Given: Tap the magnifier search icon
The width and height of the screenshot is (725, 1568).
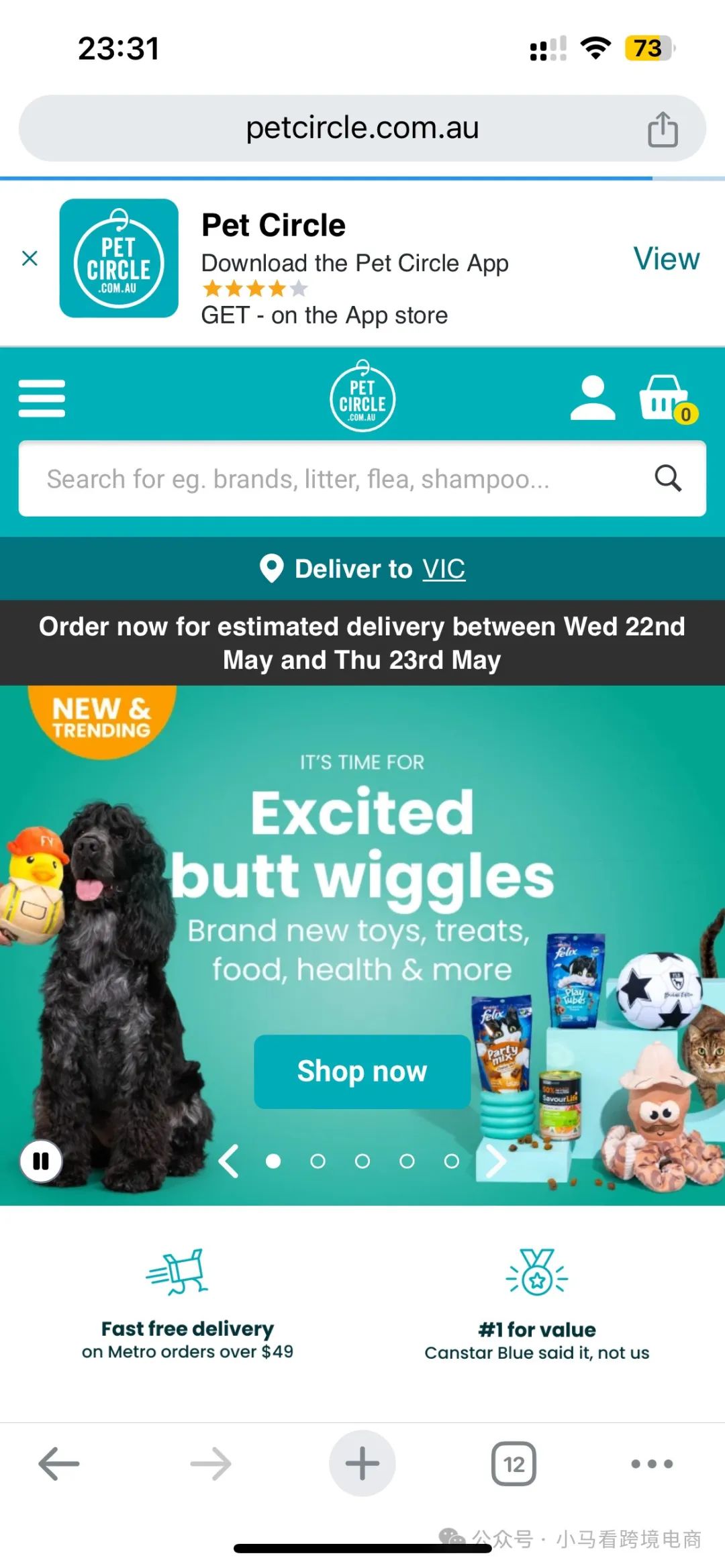Looking at the screenshot, I should pos(668,479).
